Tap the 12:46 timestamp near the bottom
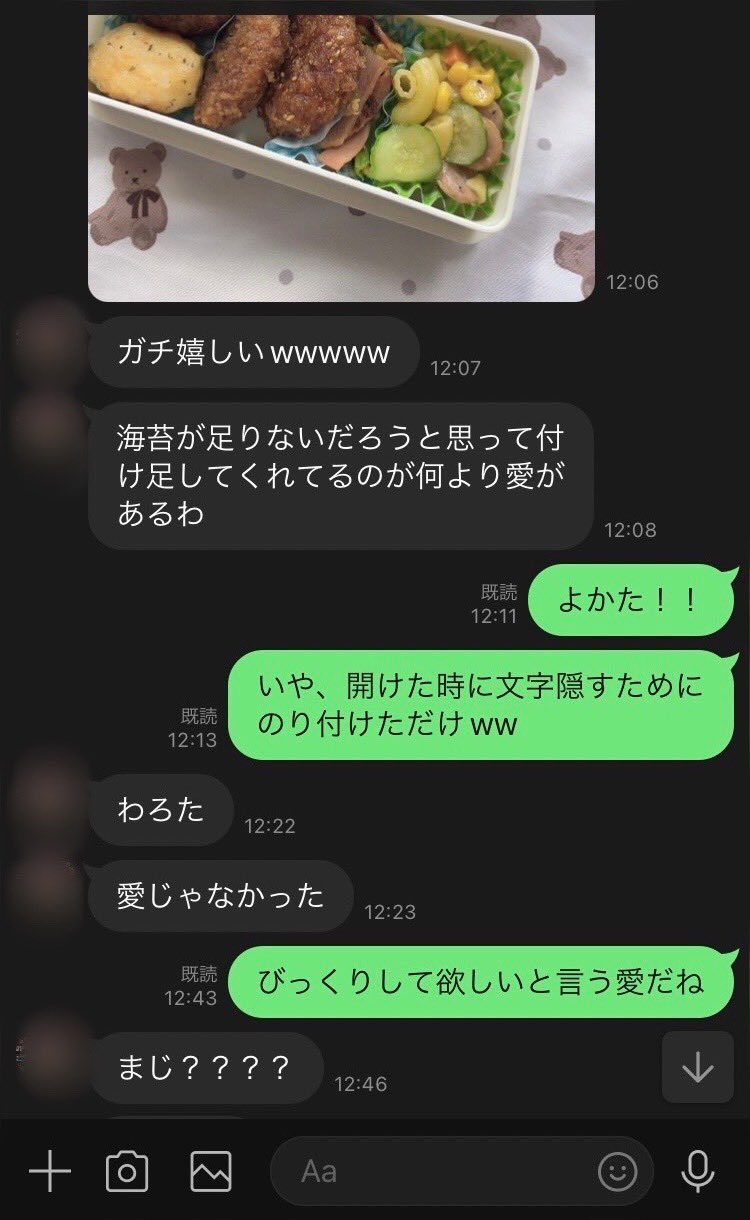Image resolution: width=750 pixels, height=1220 pixels. pyautogui.click(x=360, y=1083)
